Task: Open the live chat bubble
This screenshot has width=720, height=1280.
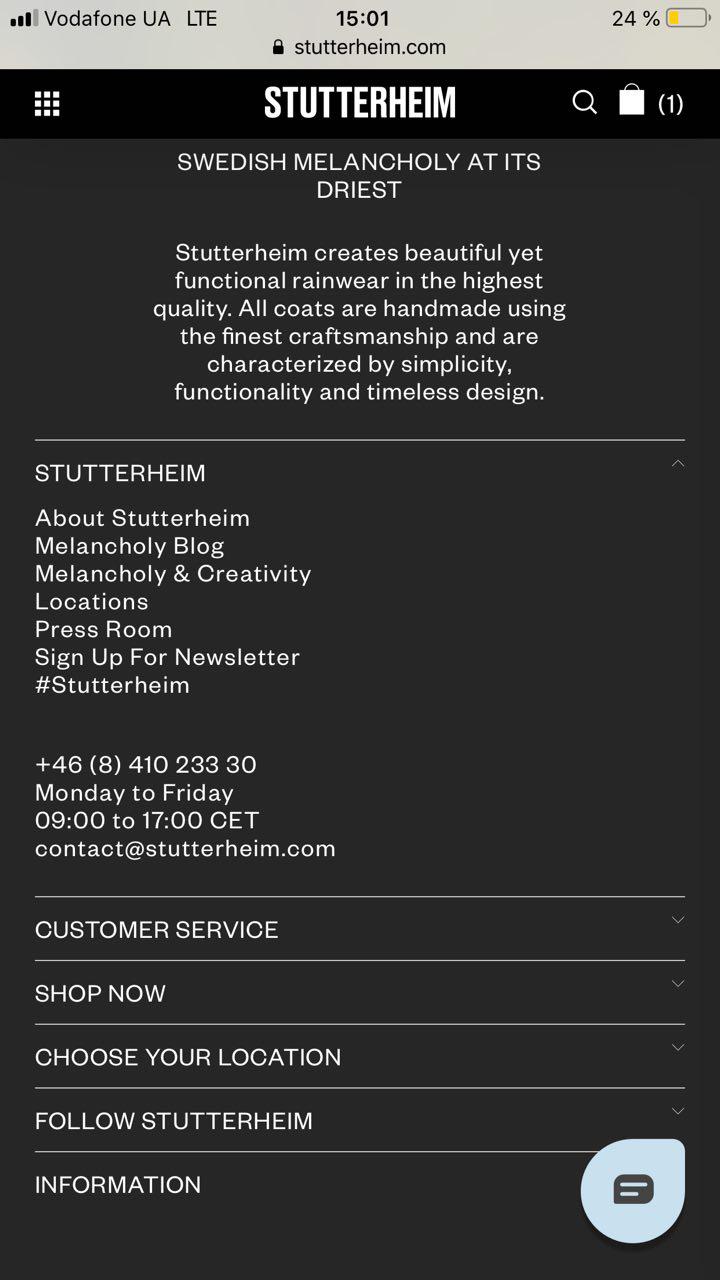Action: (x=632, y=1190)
